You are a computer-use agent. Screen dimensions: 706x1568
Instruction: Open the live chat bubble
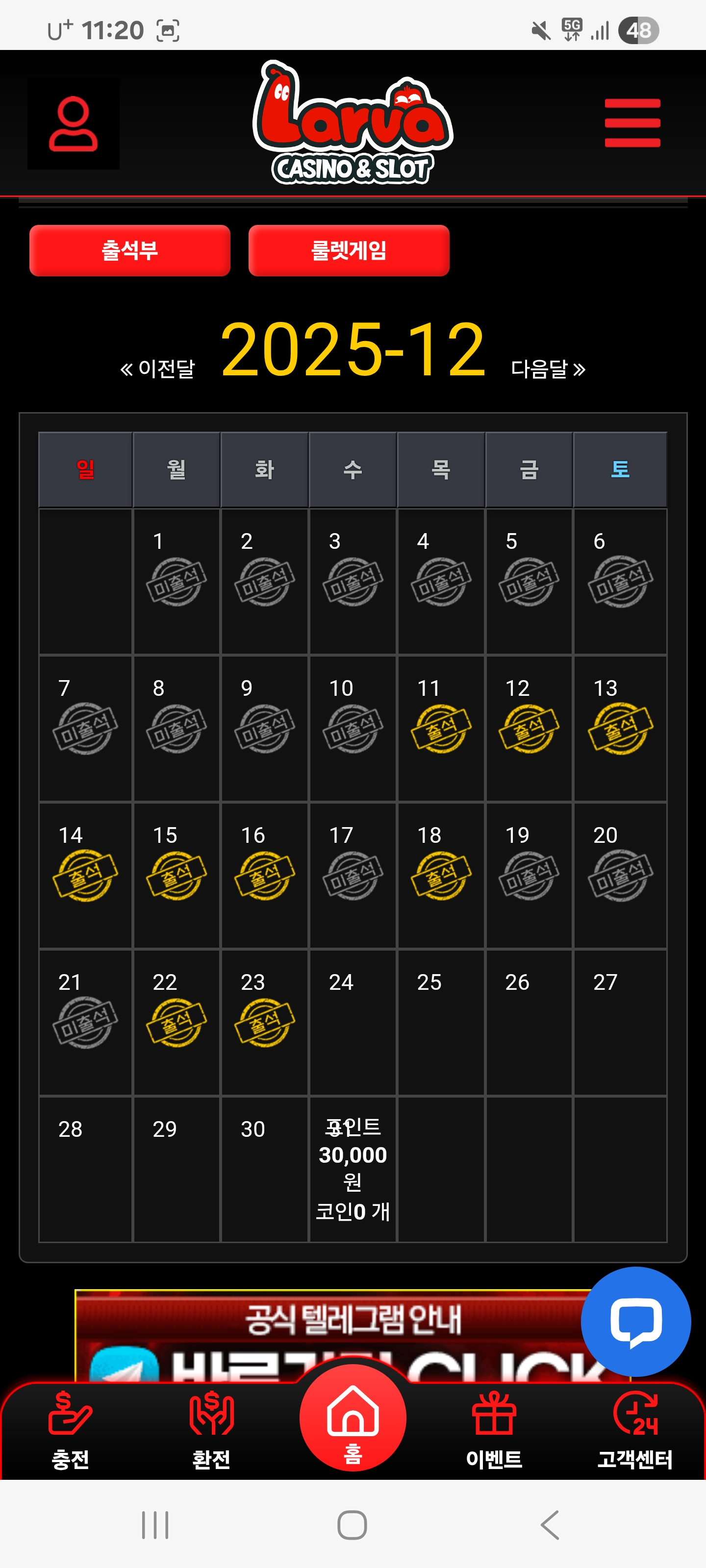tap(635, 1322)
